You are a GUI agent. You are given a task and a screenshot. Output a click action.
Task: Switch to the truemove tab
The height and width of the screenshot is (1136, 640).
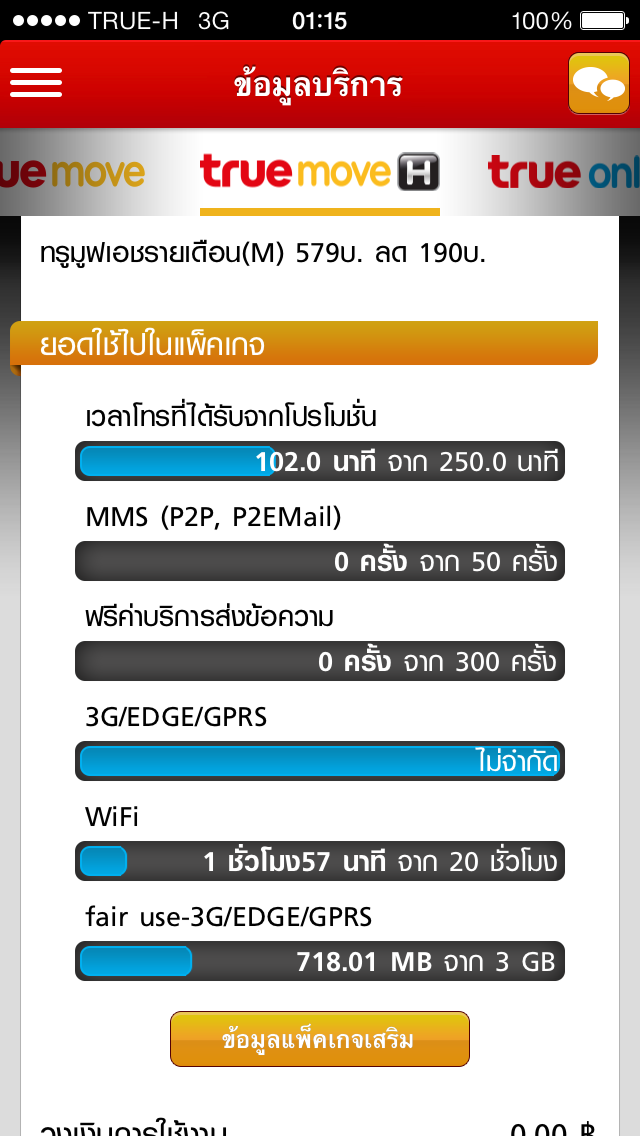pyautogui.click(x=72, y=172)
